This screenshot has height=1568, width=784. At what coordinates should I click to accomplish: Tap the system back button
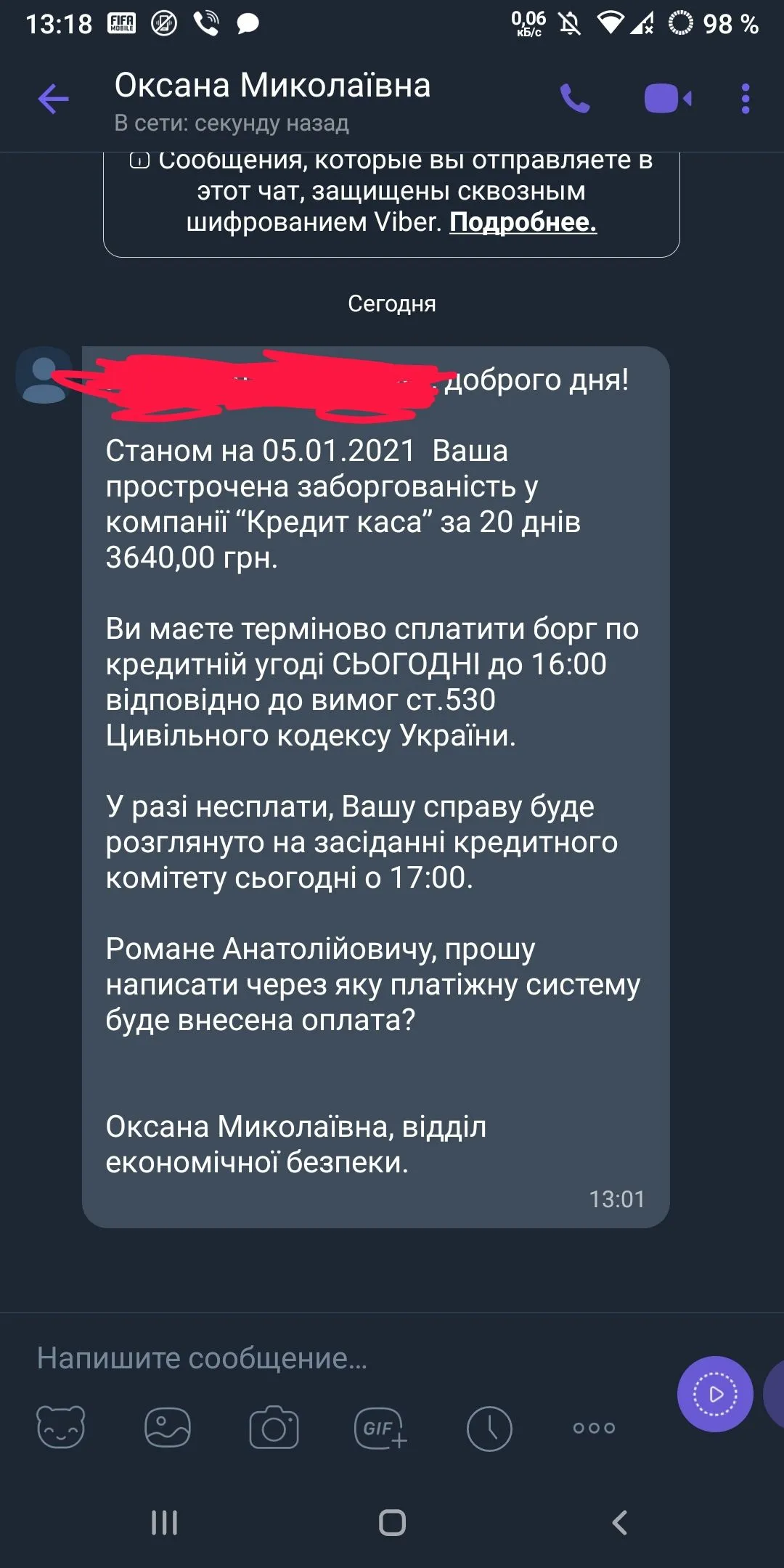[x=619, y=1522]
